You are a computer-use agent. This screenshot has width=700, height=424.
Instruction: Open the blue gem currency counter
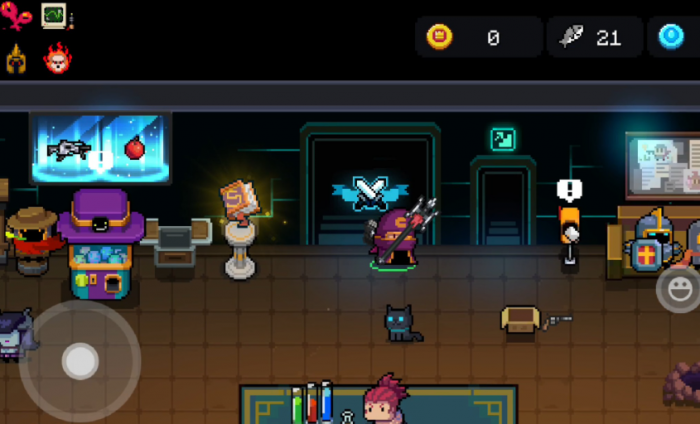(671, 37)
